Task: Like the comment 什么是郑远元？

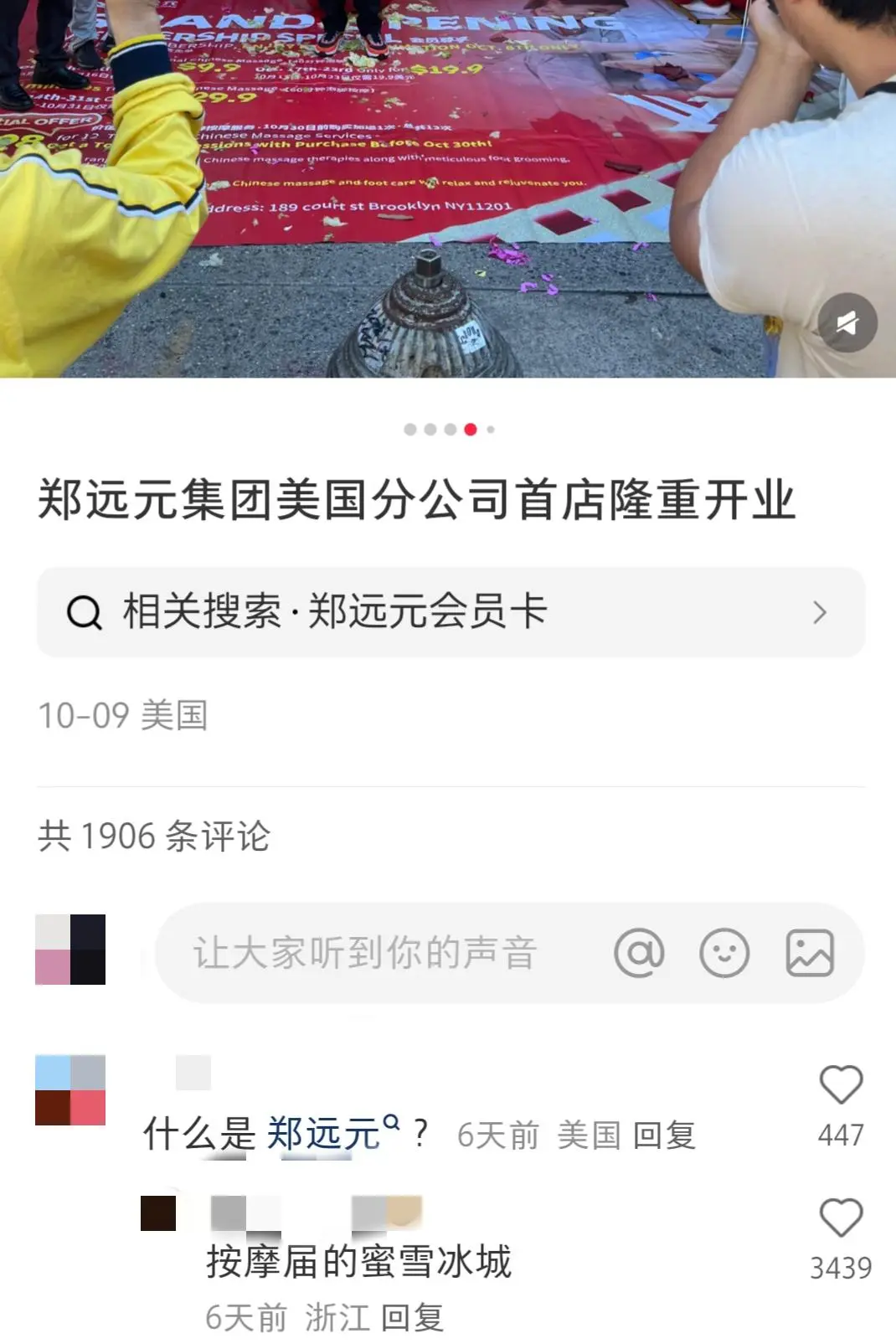Action: pyautogui.click(x=841, y=1086)
